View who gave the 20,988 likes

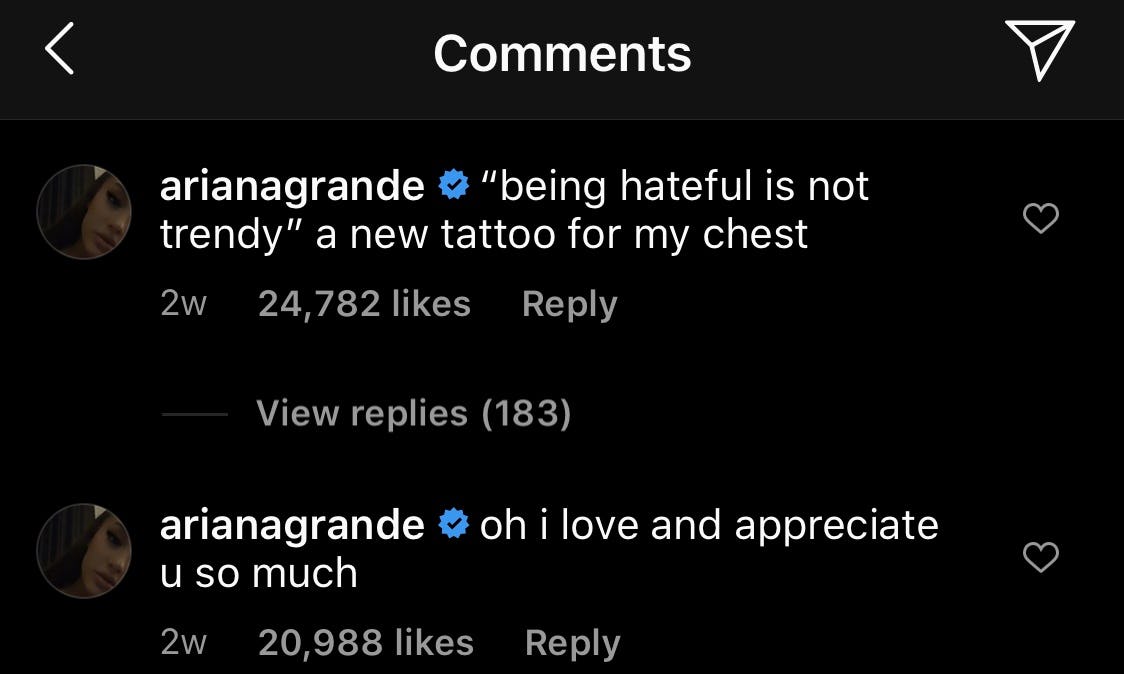[365, 643]
